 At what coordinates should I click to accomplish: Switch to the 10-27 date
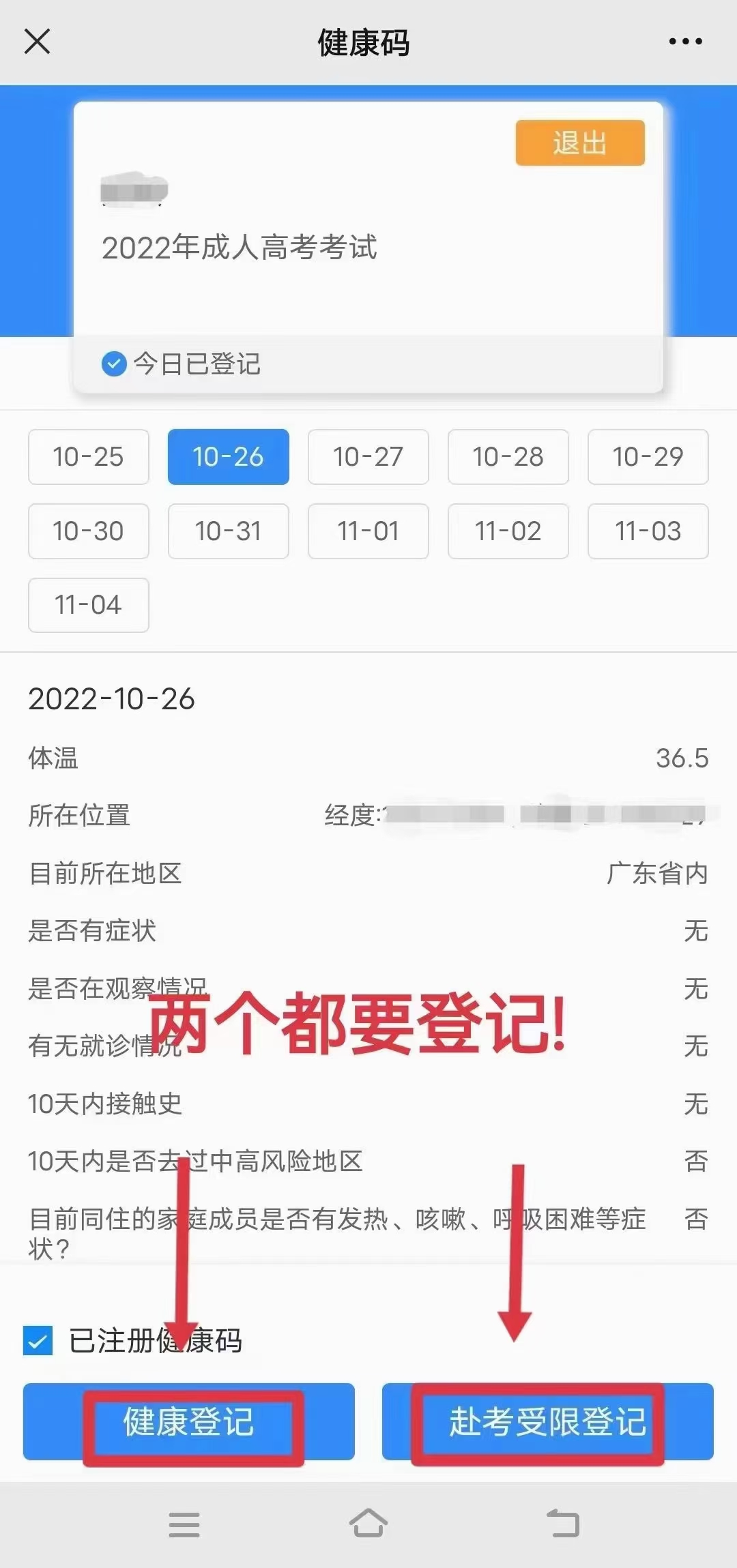coord(368,457)
